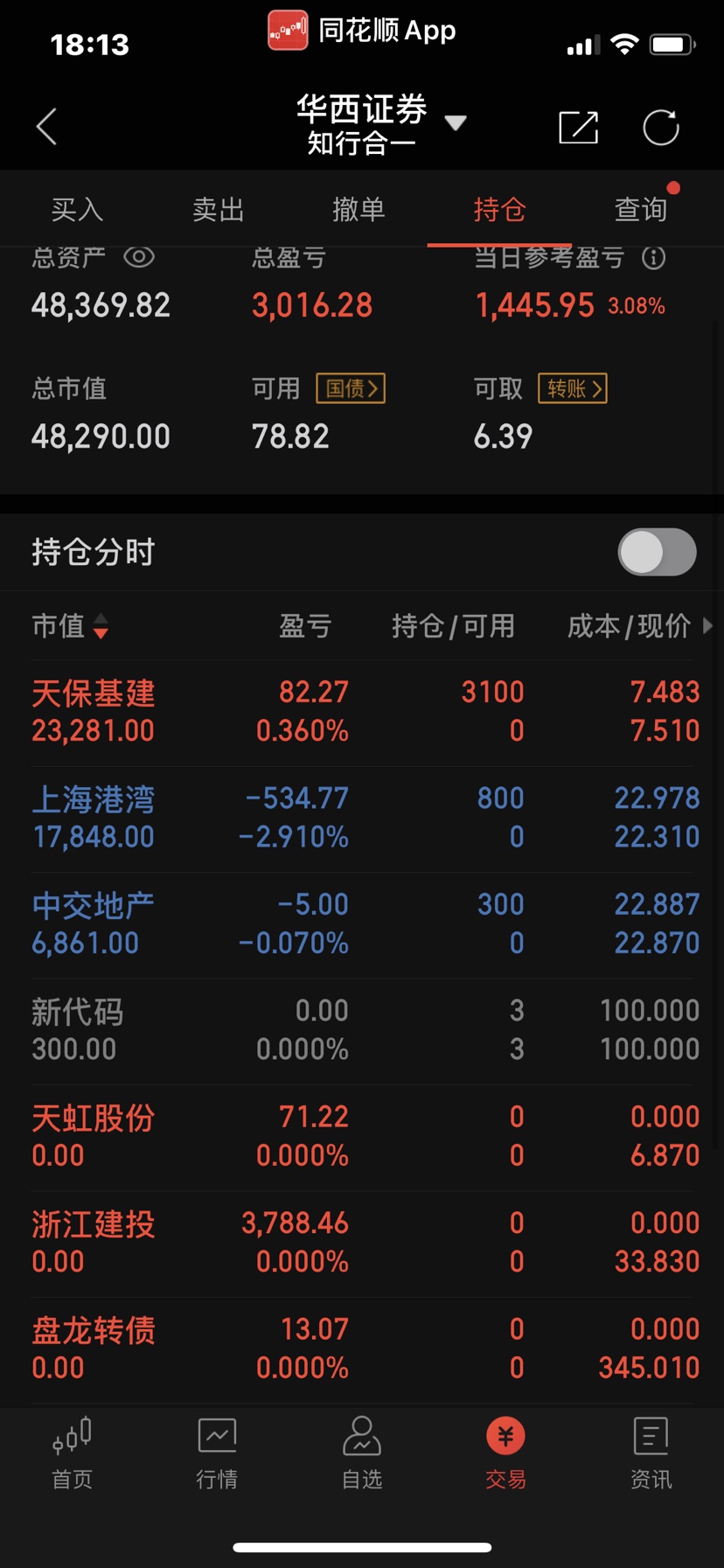Open the 国债 button next to 可用
724x1568 pixels.
coord(351,388)
